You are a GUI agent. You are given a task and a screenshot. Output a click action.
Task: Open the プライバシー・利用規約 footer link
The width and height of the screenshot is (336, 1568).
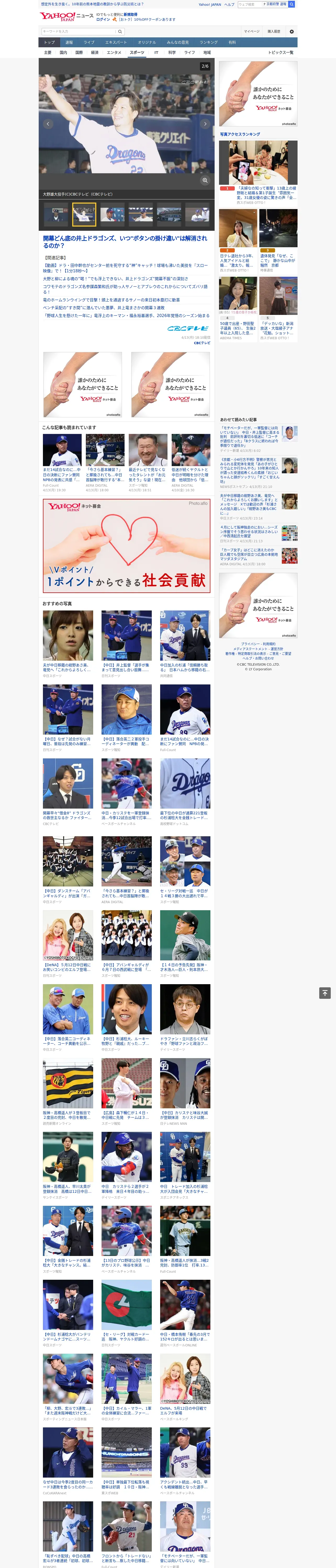click(258, 644)
